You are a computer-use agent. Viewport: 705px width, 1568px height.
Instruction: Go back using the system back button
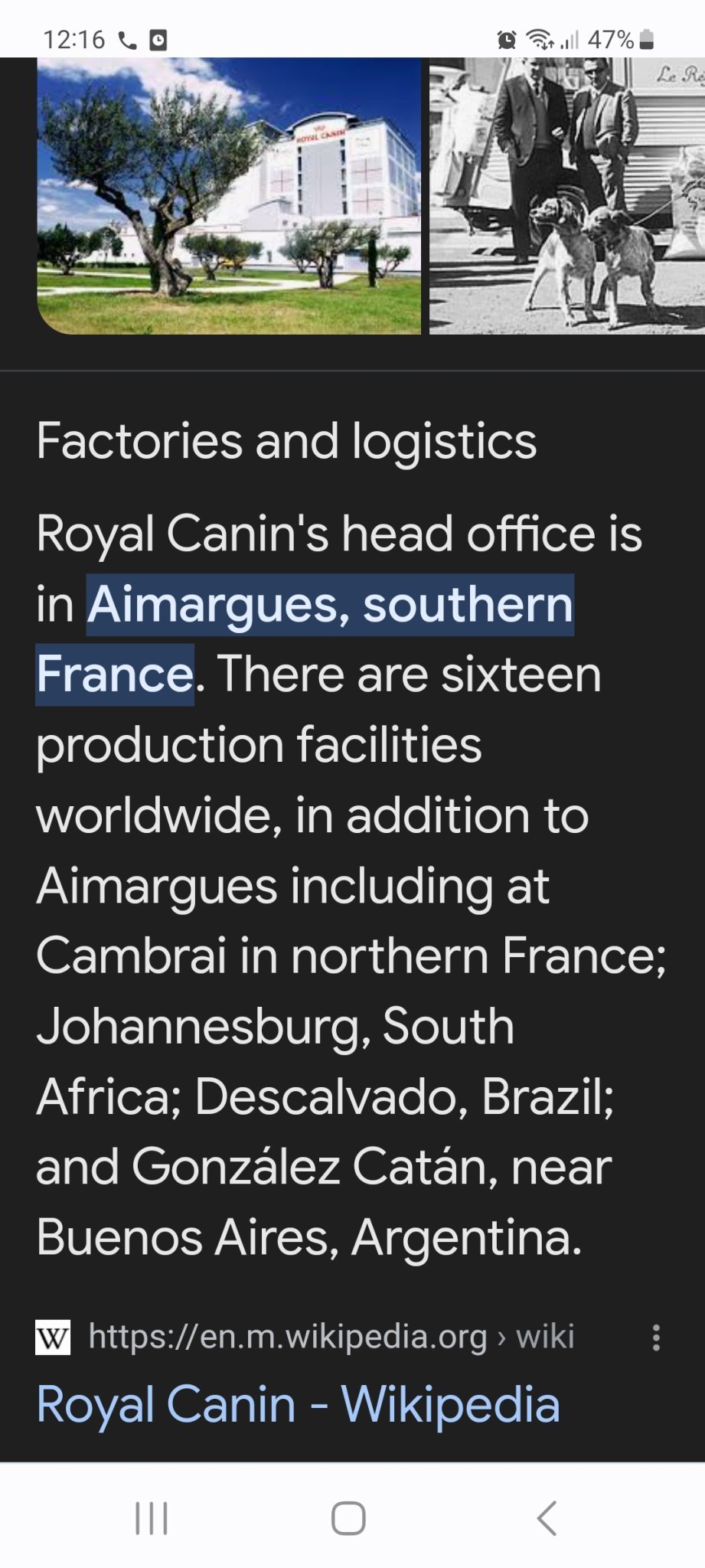coord(547,1517)
